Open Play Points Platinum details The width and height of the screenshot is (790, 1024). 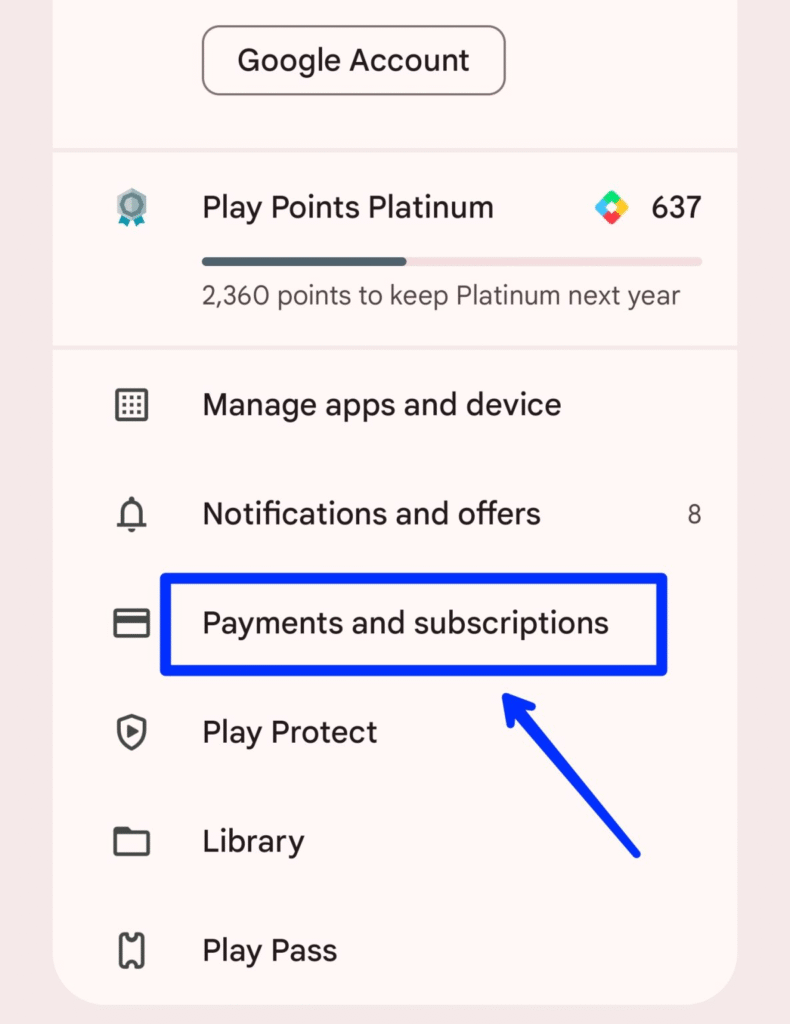348,208
